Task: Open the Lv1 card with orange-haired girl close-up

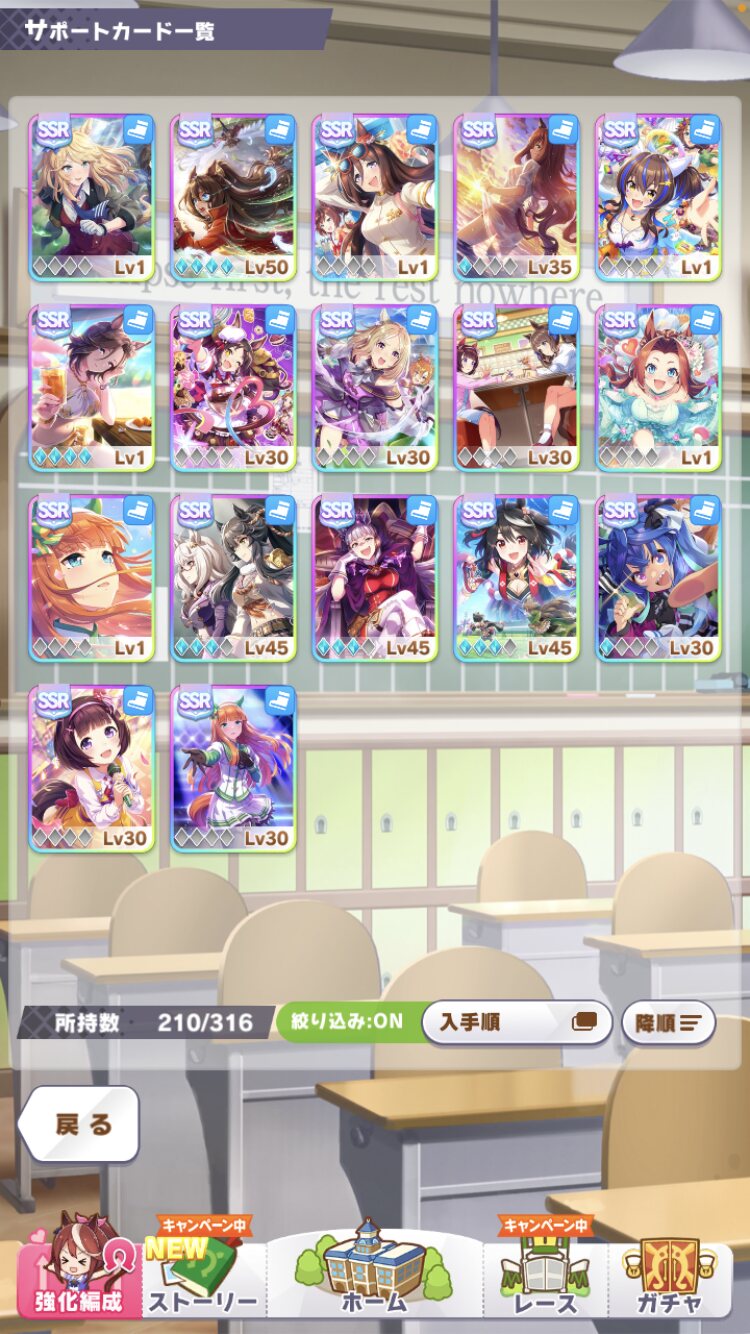Action: click(x=91, y=578)
